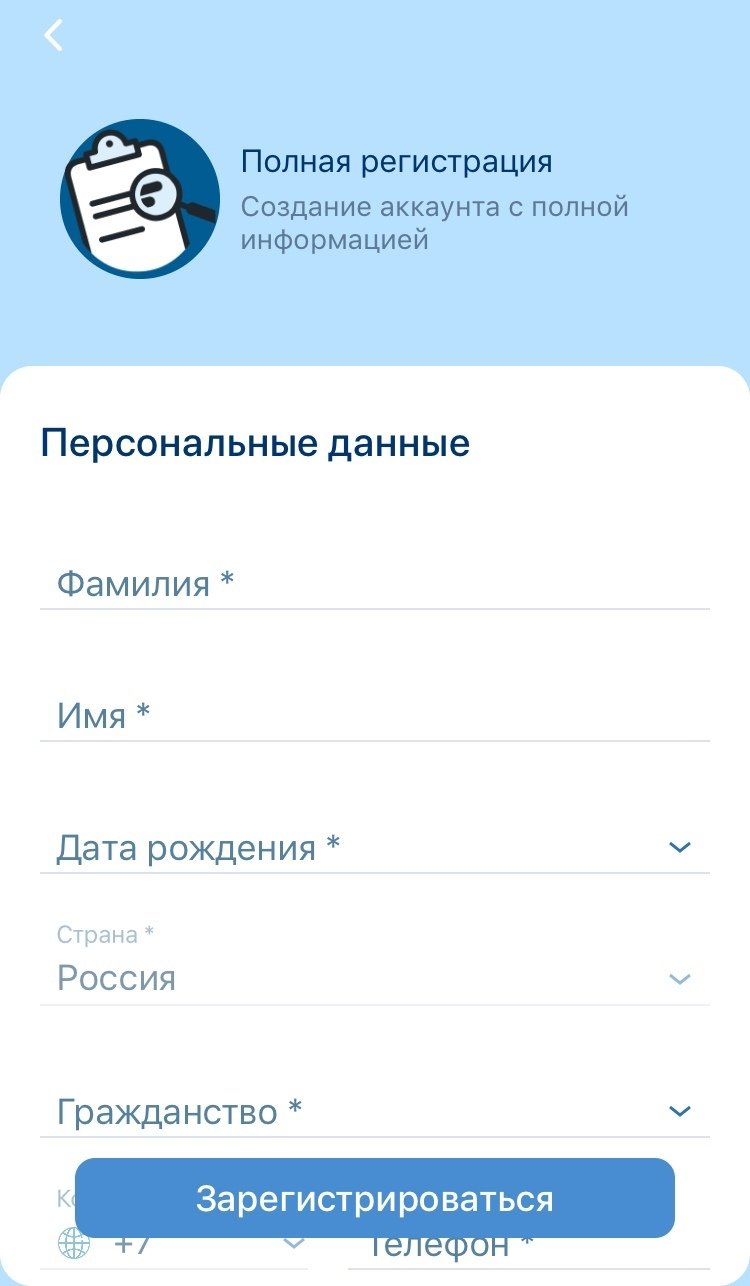Tap the Фамилия input field
The image size is (750, 1286).
[x=374, y=583]
